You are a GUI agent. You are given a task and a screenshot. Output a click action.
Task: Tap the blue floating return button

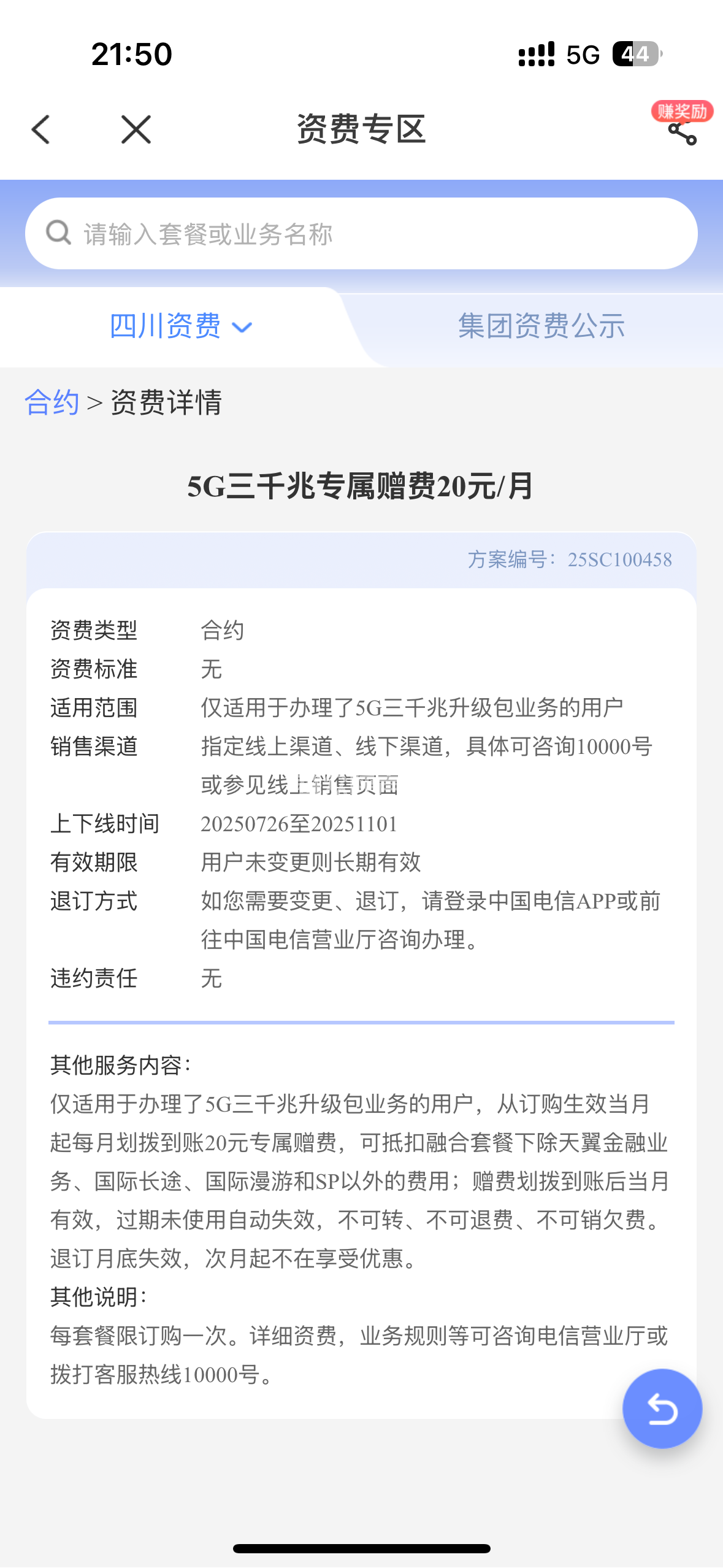[x=662, y=1408]
